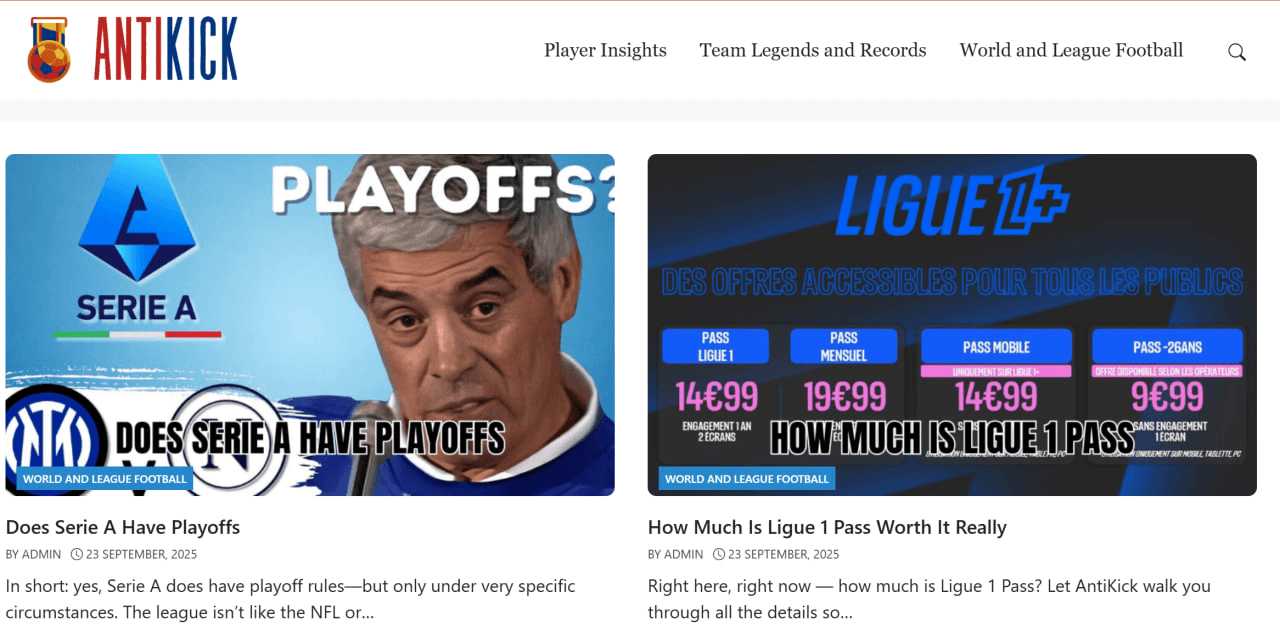Select category tag on Serie A image
Viewport: 1280px width, 638px height.
click(x=105, y=479)
